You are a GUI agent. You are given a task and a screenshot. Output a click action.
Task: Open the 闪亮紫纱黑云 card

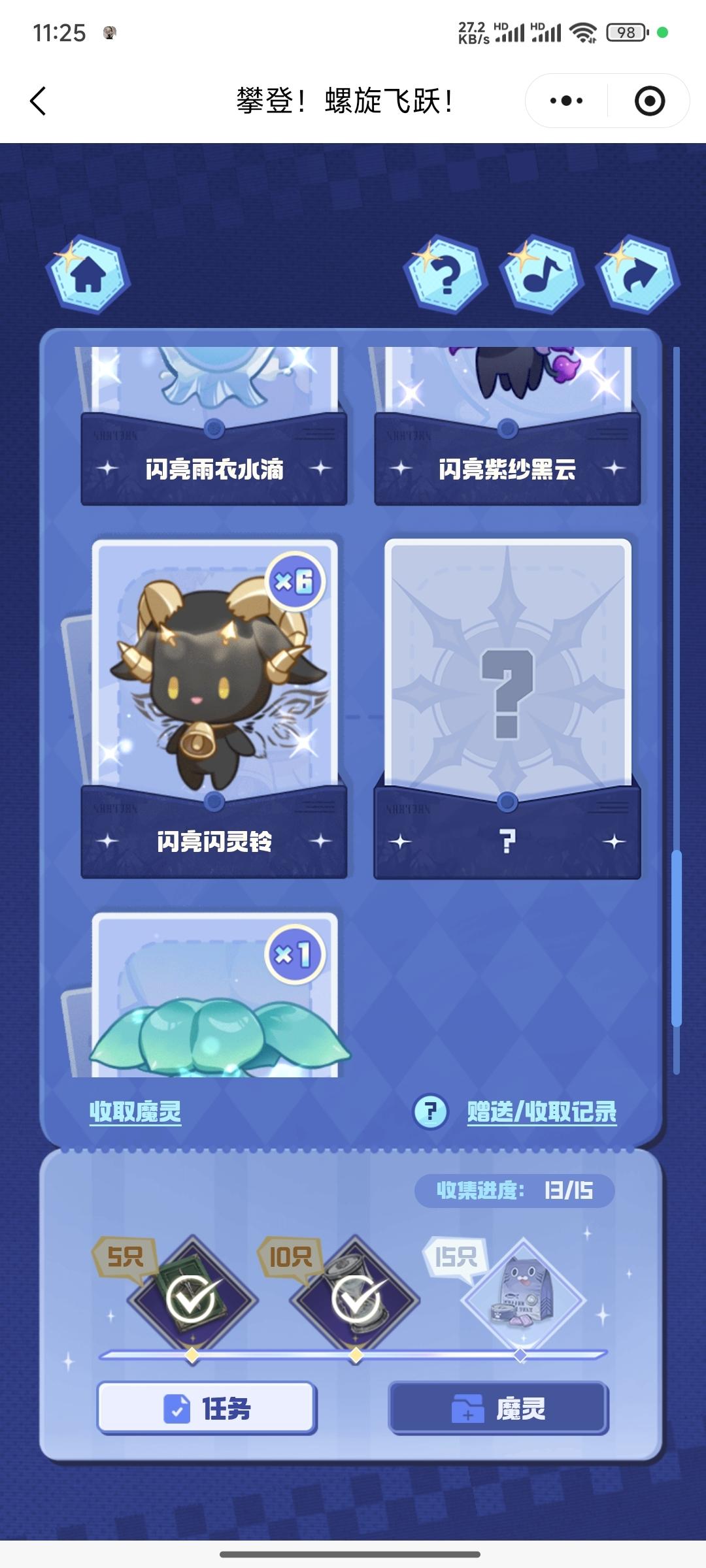pos(507,425)
